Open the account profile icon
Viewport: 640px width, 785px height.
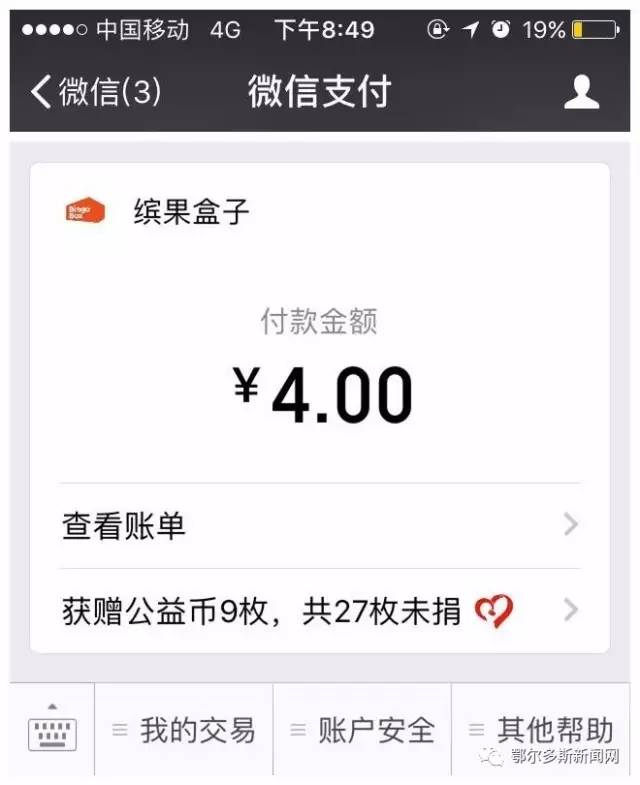[581, 92]
